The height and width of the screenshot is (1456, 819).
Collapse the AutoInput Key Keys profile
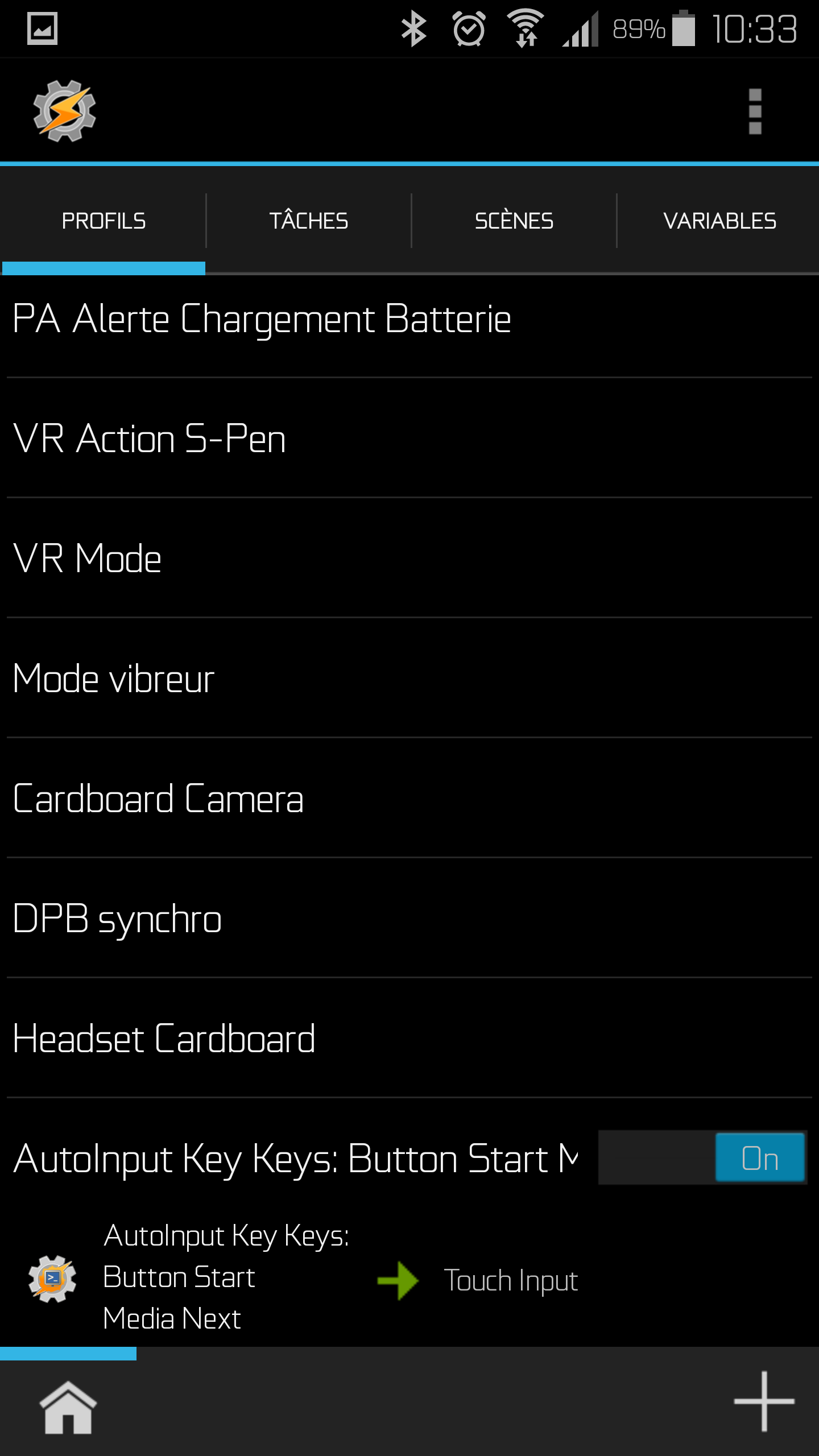[x=296, y=1159]
